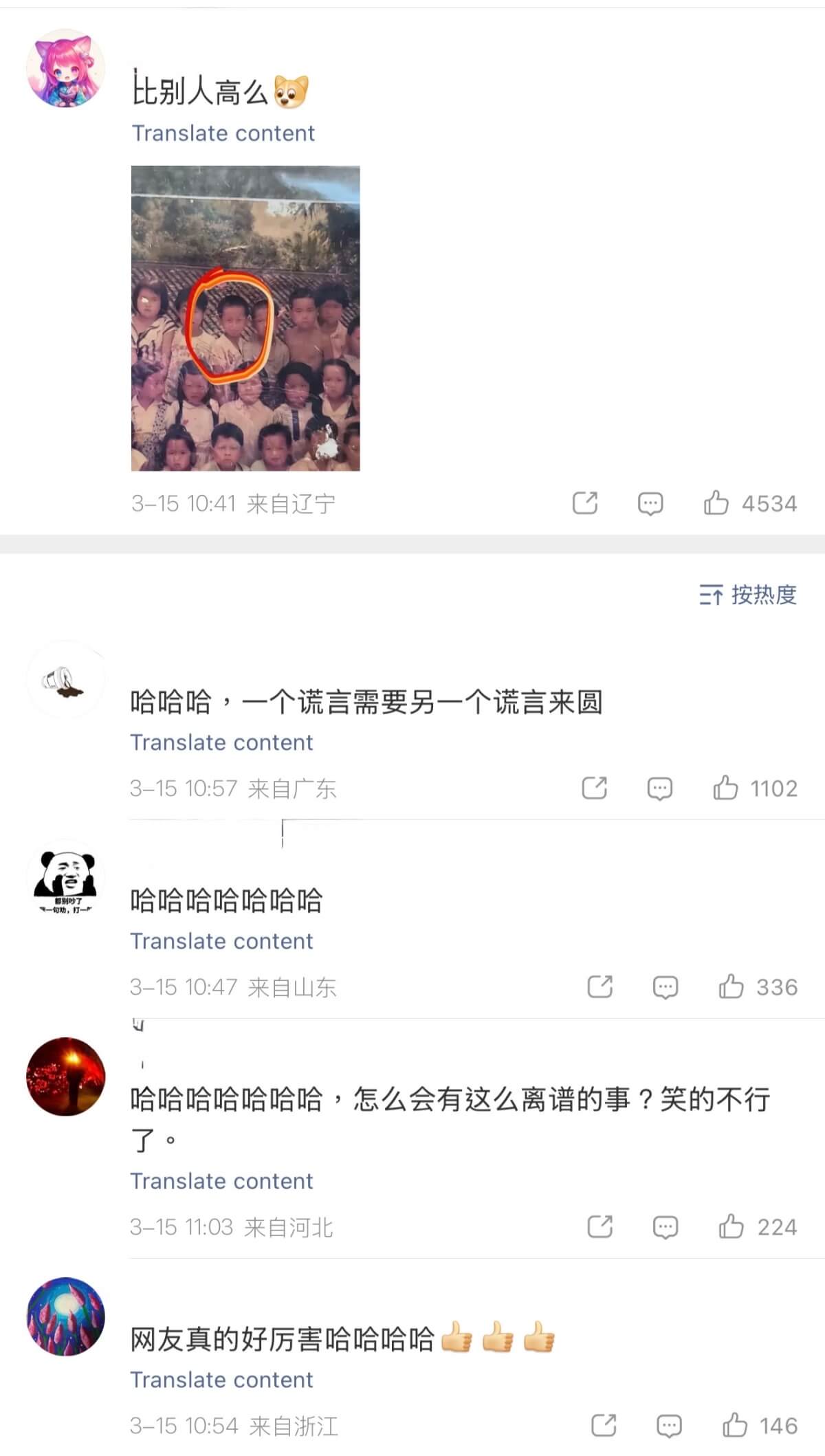Image resolution: width=825 pixels, height=1456 pixels.
Task: Translate the reply mentioning 离谱的事
Action: [x=221, y=1181]
